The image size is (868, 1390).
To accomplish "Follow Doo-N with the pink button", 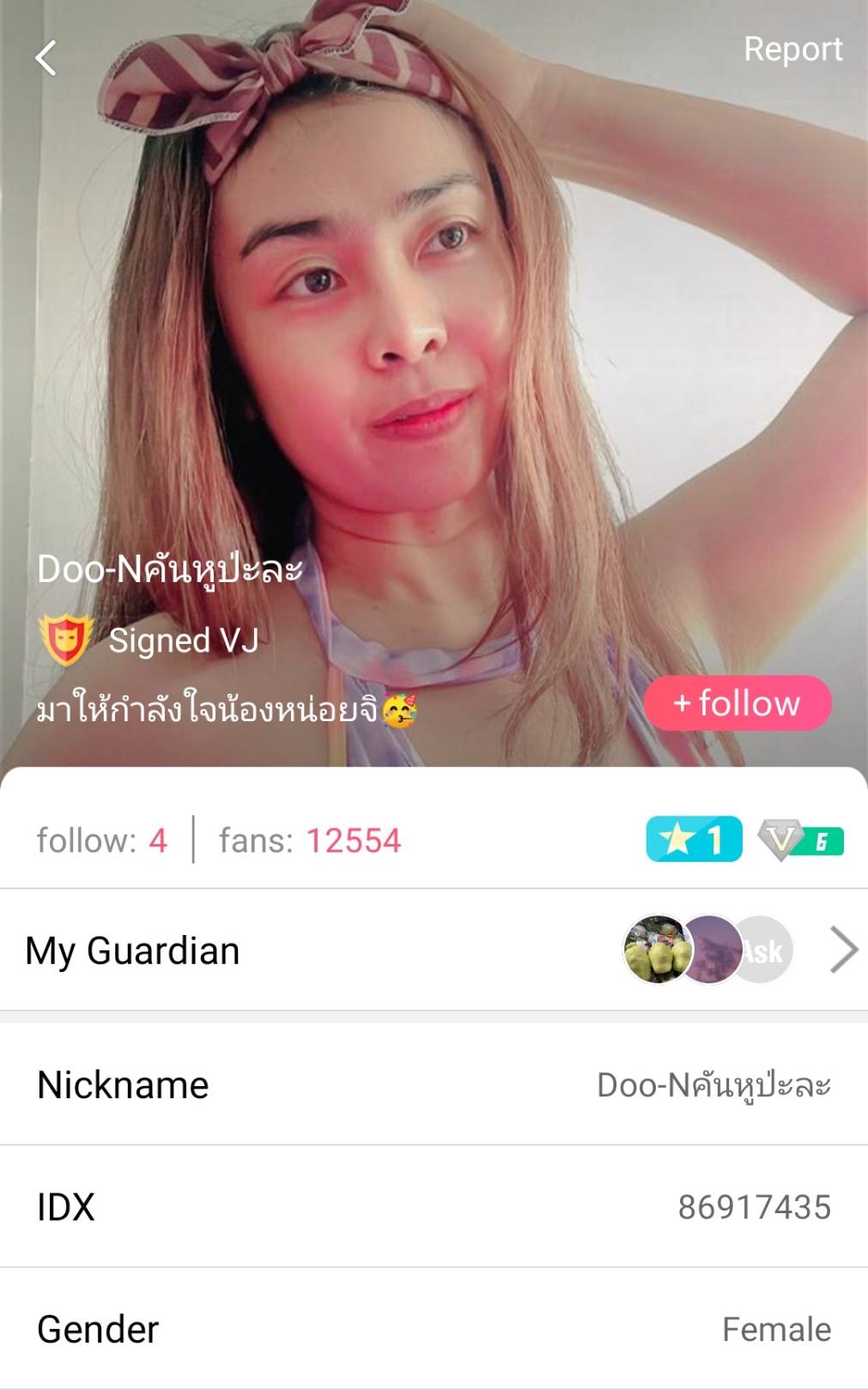I will click(737, 703).
